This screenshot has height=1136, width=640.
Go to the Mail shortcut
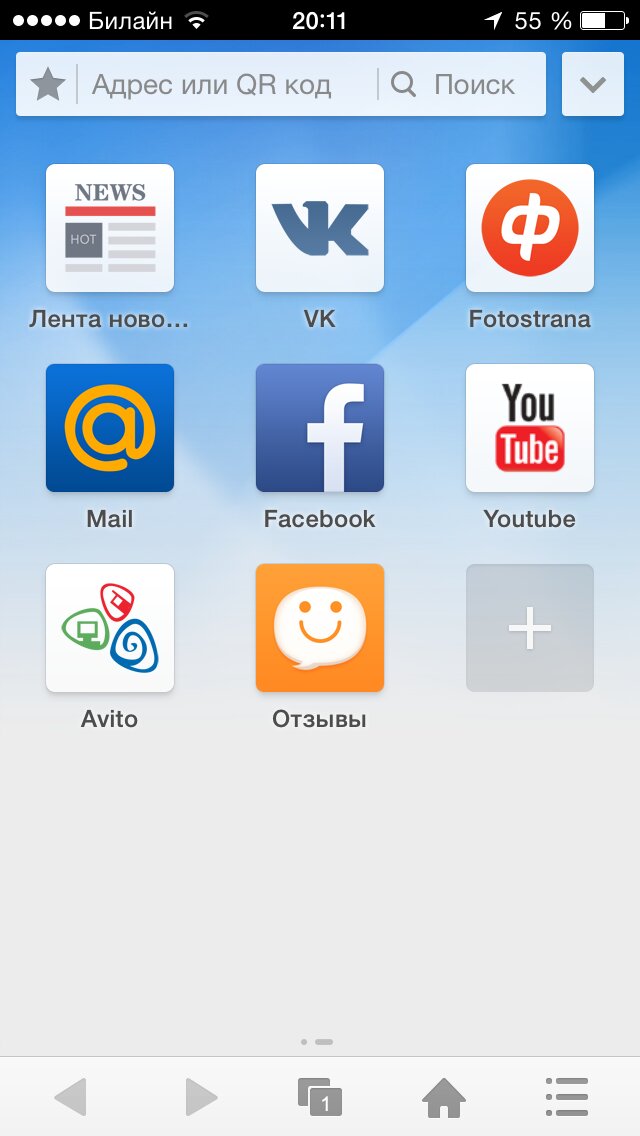(110, 428)
